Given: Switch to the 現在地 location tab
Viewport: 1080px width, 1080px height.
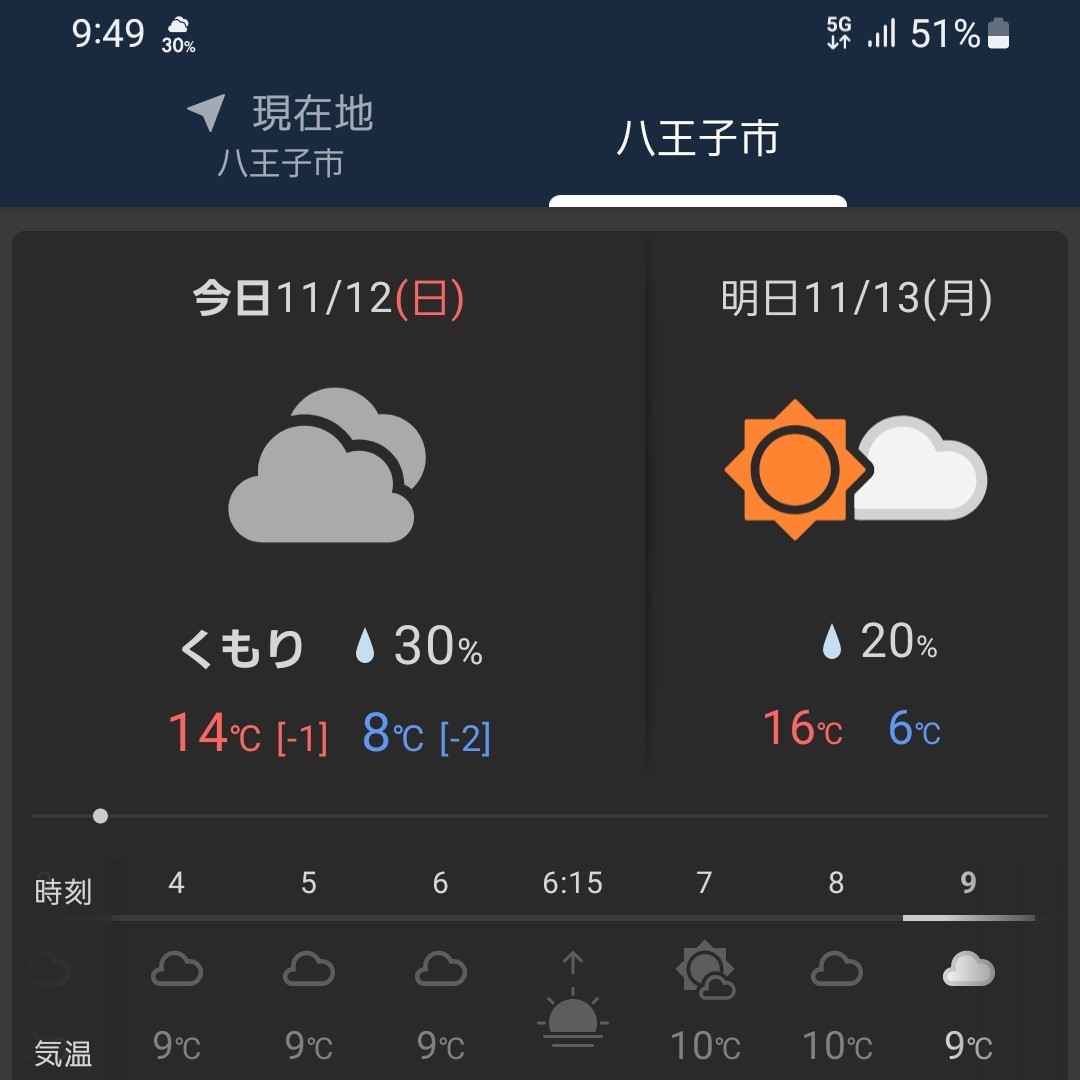Looking at the screenshot, I should [281, 136].
